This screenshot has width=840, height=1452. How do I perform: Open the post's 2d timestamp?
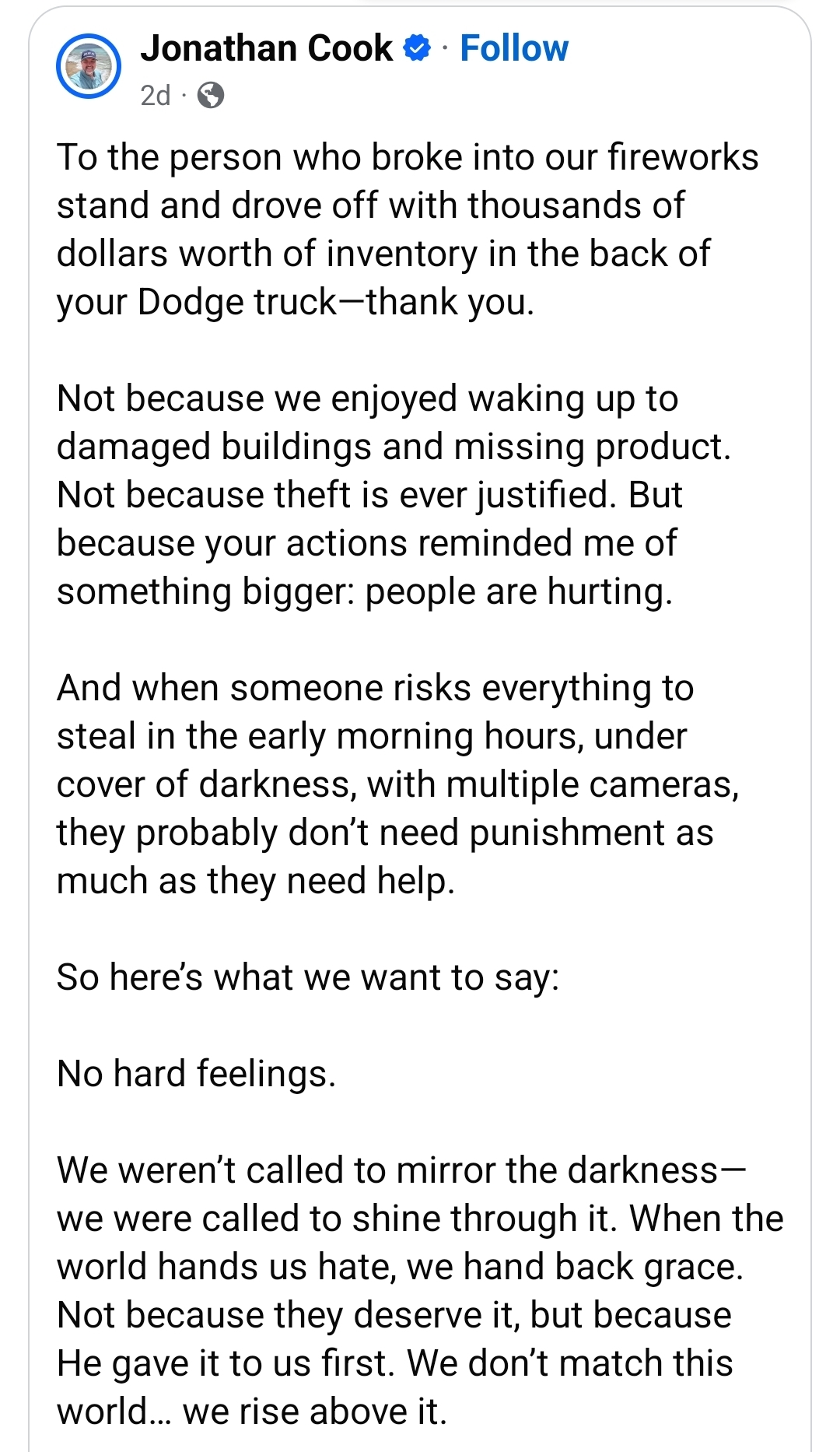tap(156, 96)
